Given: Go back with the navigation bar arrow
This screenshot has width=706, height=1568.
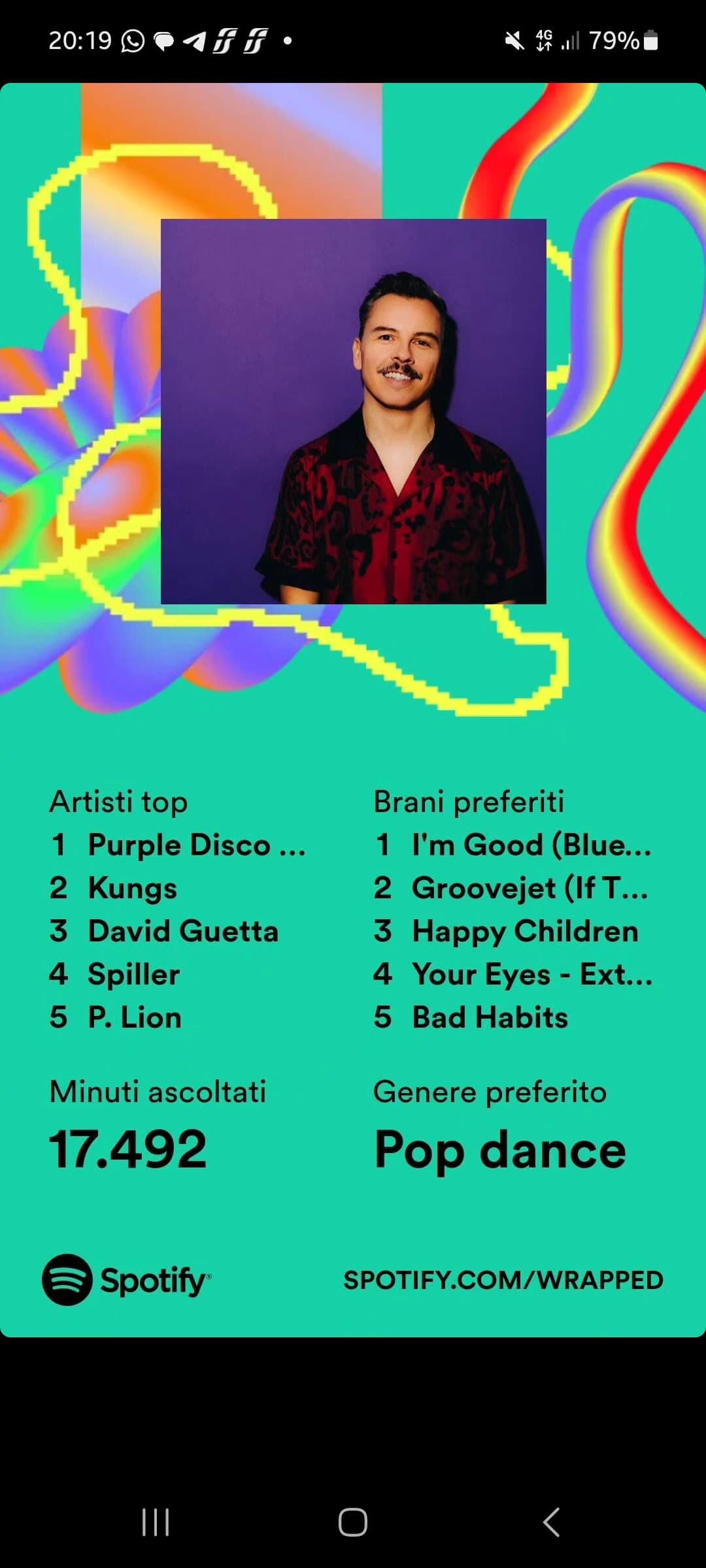Looking at the screenshot, I should 551,1522.
